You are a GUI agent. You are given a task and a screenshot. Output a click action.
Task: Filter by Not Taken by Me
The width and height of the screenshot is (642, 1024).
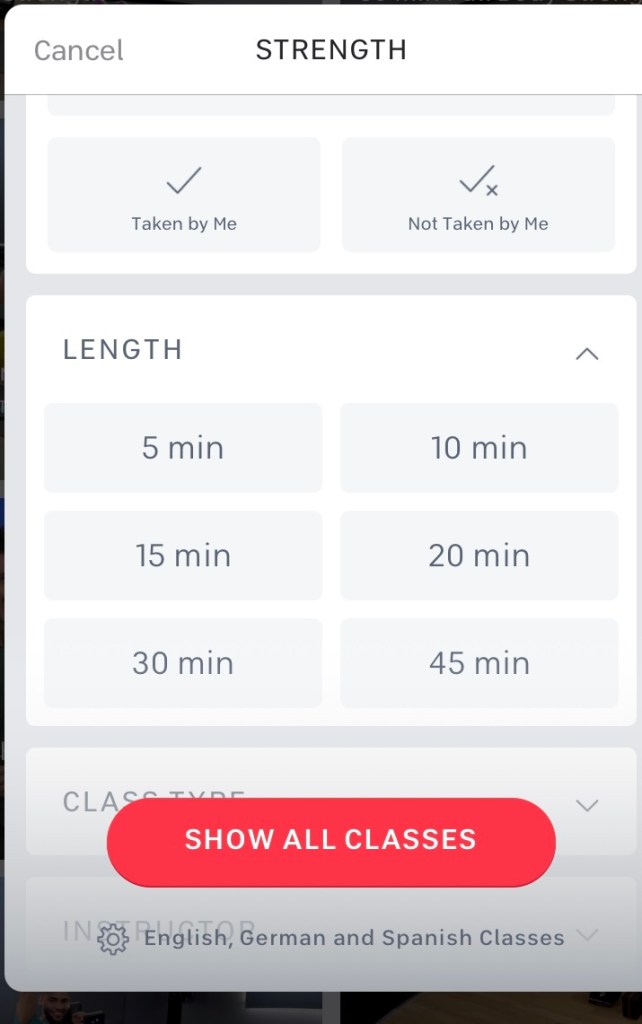click(x=478, y=195)
